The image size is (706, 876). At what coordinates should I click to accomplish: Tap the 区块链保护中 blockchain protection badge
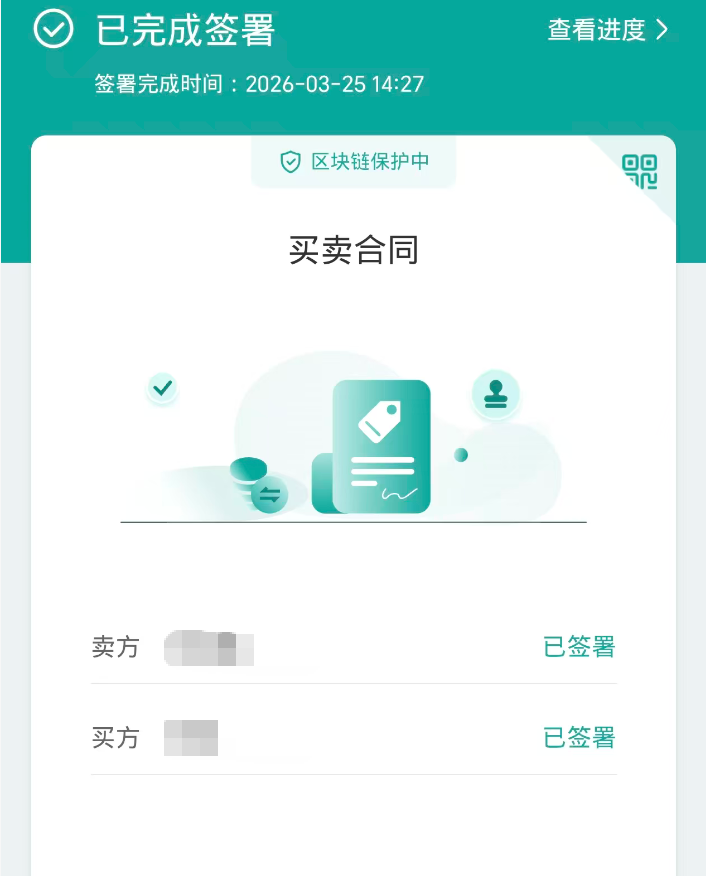(354, 162)
